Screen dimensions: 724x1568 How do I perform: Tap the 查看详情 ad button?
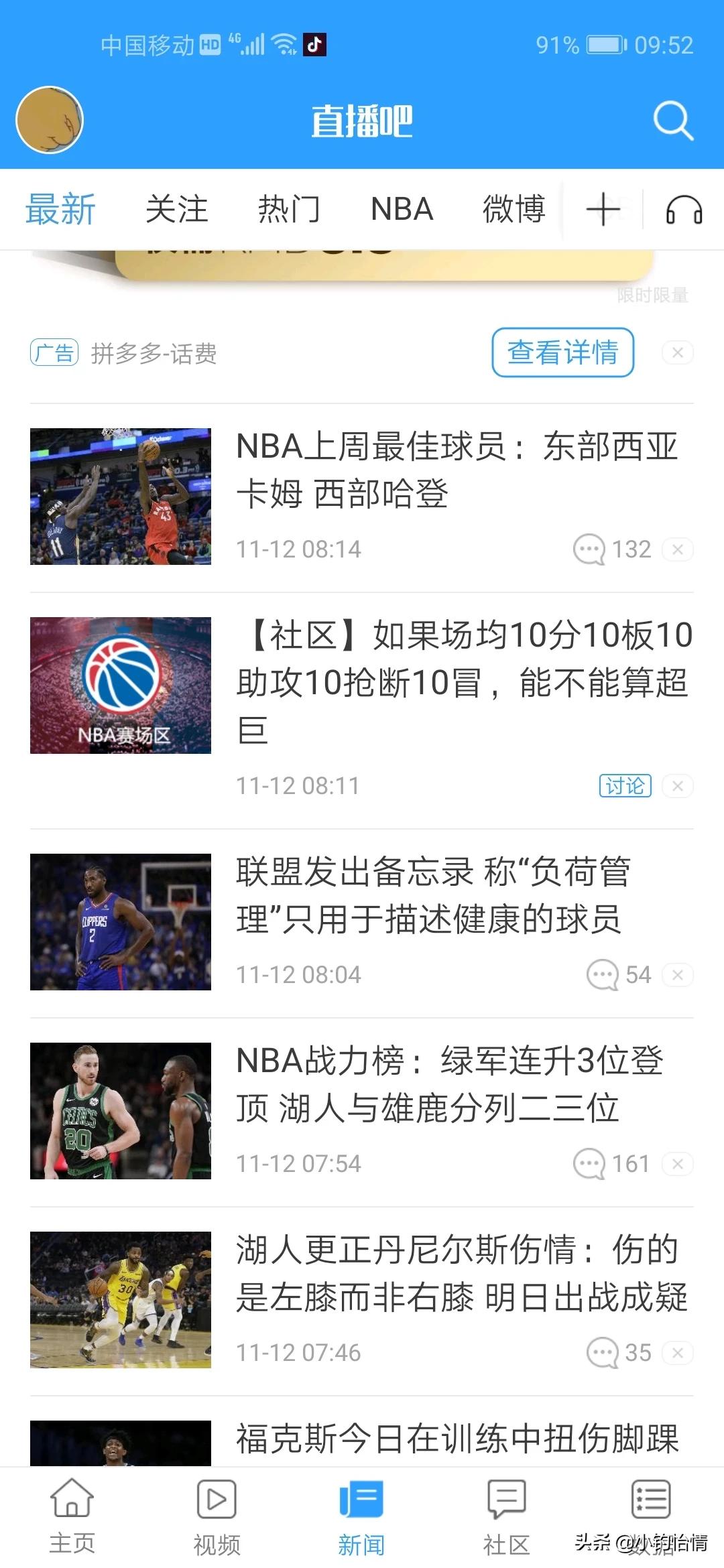(x=563, y=352)
